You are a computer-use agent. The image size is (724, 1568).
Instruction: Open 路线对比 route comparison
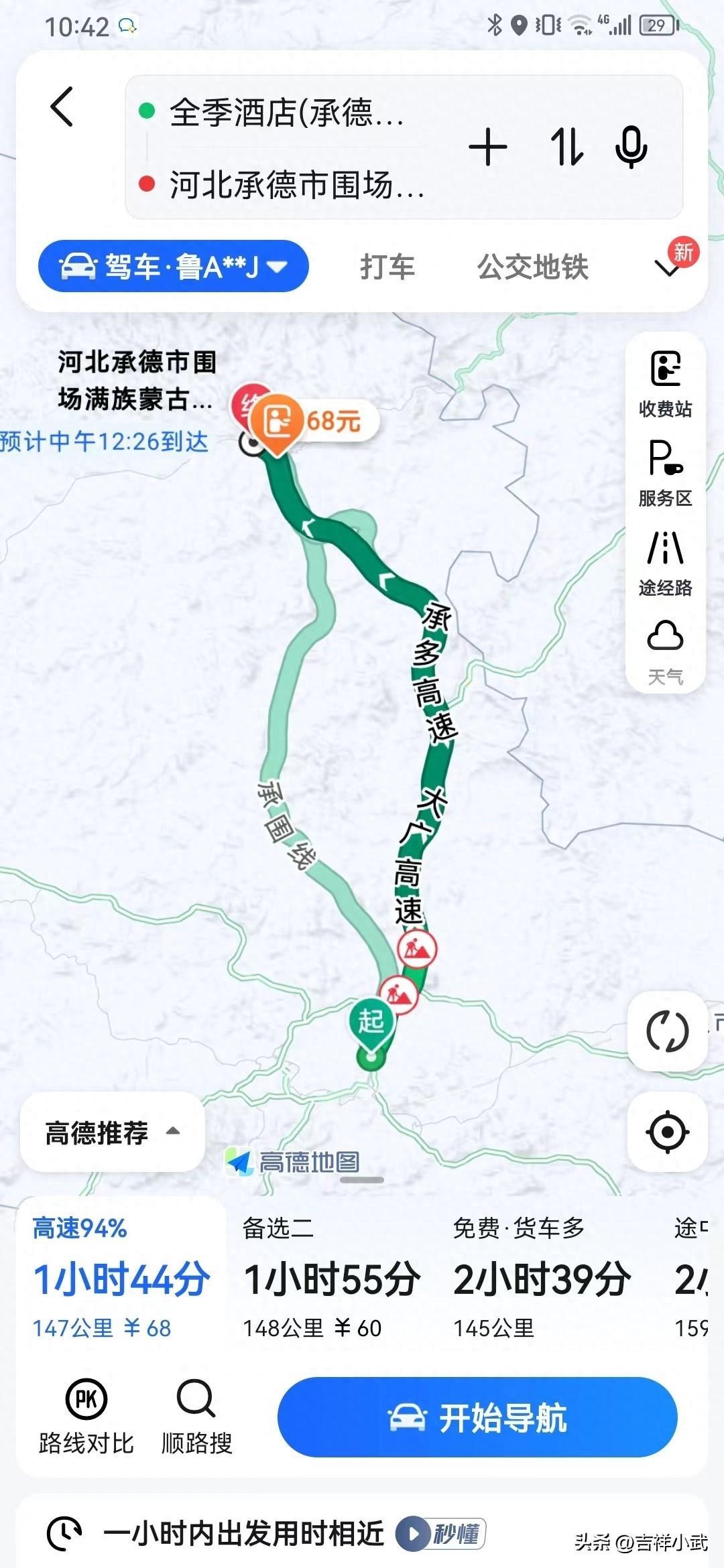coord(86,1417)
